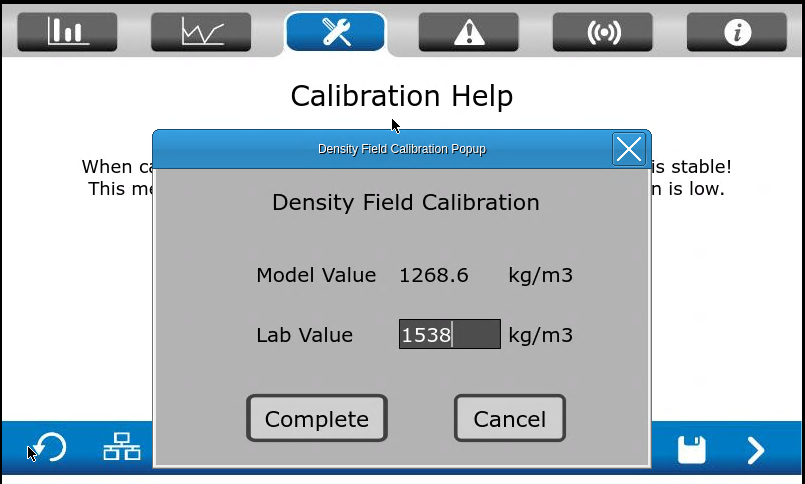The height and width of the screenshot is (484, 805).
Task: Switch to the signal broadcast tab
Action: pos(603,32)
